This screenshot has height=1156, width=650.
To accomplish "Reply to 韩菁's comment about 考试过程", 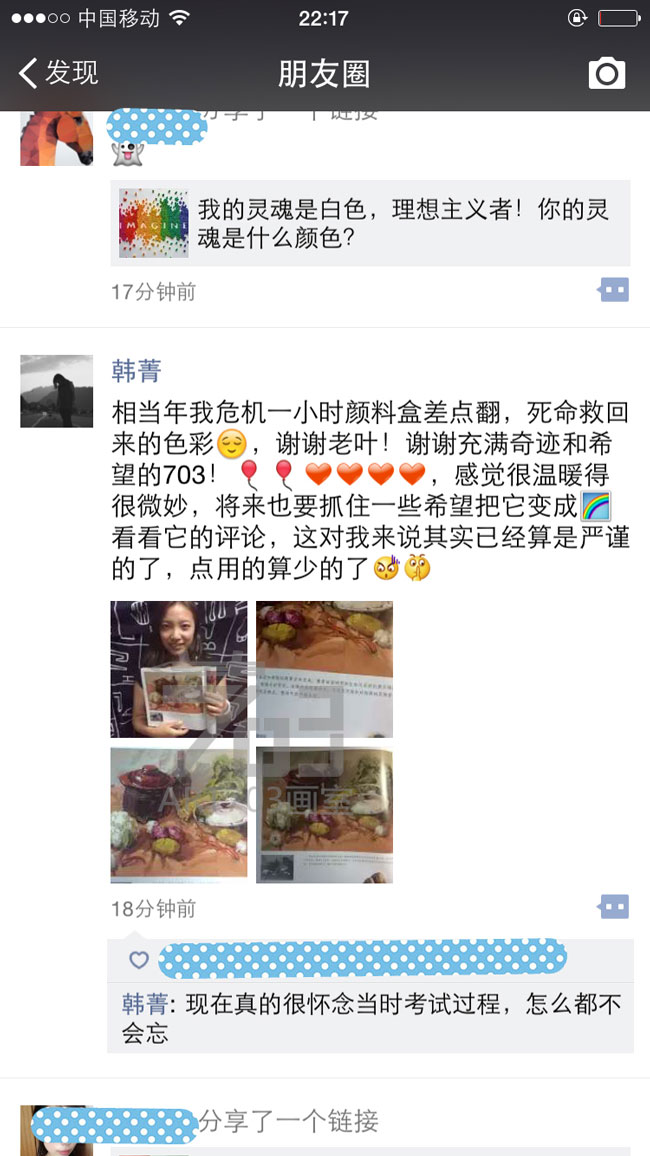I will click(x=370, y=1018).
